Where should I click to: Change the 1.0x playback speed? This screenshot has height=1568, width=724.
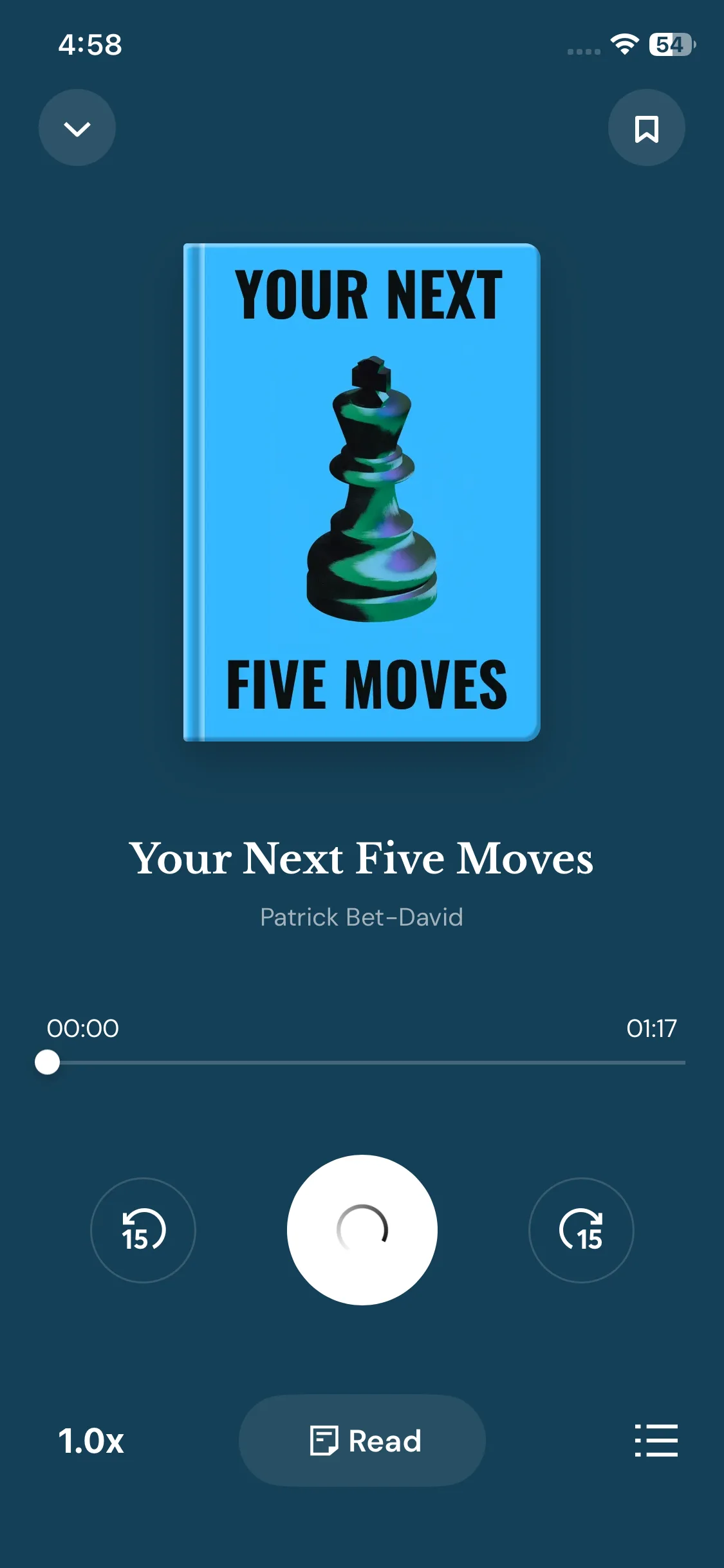pos(91,1441)
